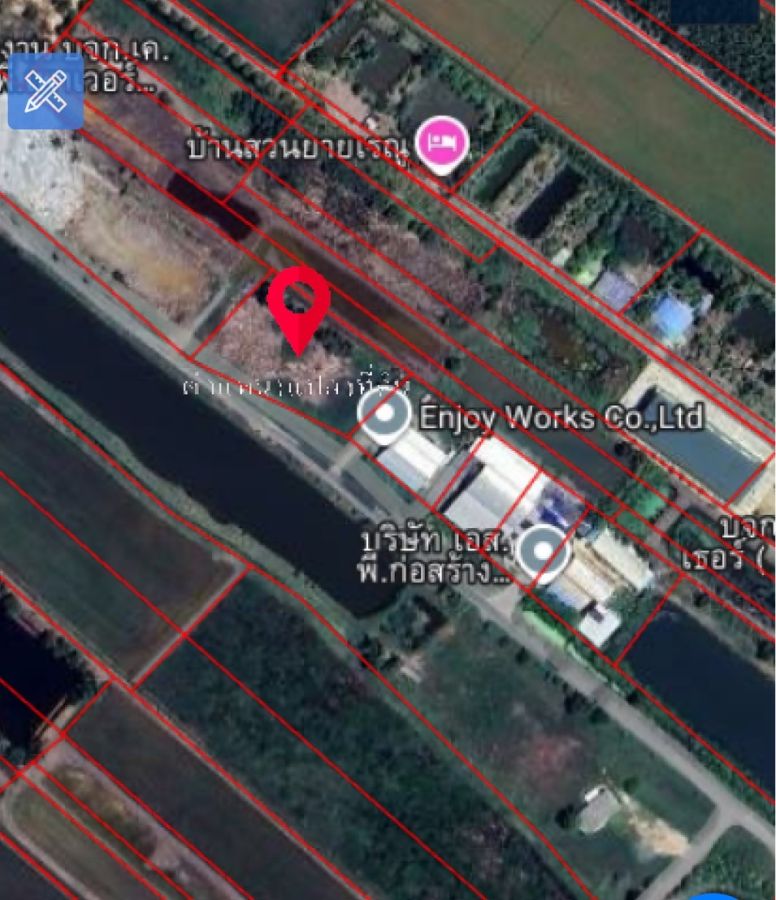Select the Enjoy Works Co.,Ltd place marker
The width and height of the screenshot is (776, 900).
click(x=384, y=416)
